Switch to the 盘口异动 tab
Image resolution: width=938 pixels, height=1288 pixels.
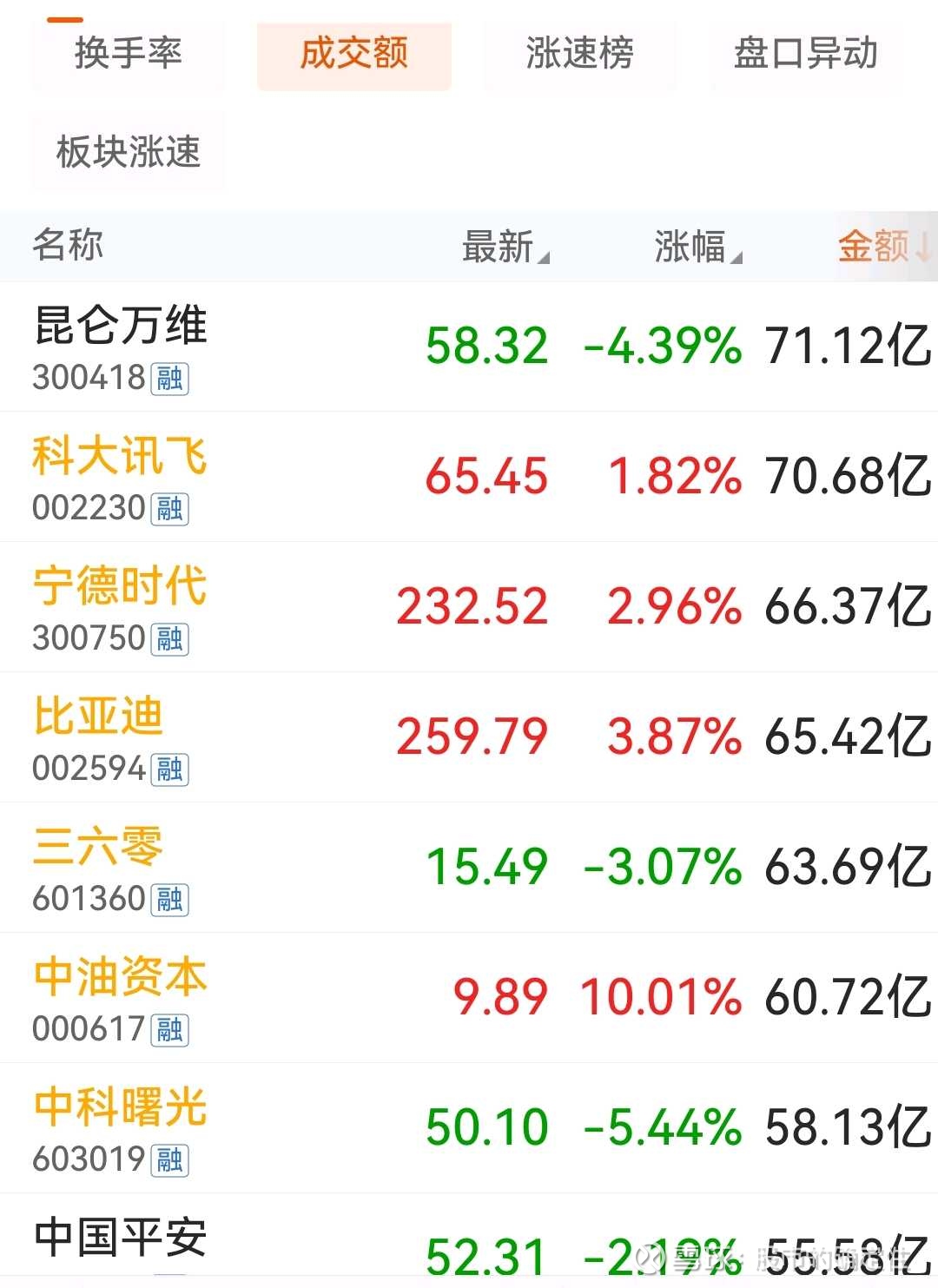tap(805, 55)
